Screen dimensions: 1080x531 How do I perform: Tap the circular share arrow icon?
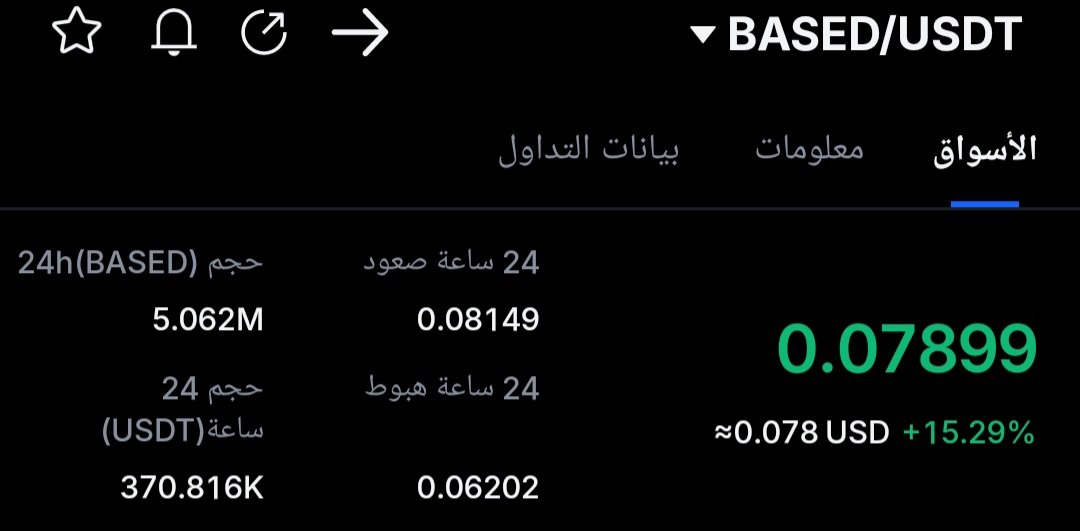[x=265, y=34]
